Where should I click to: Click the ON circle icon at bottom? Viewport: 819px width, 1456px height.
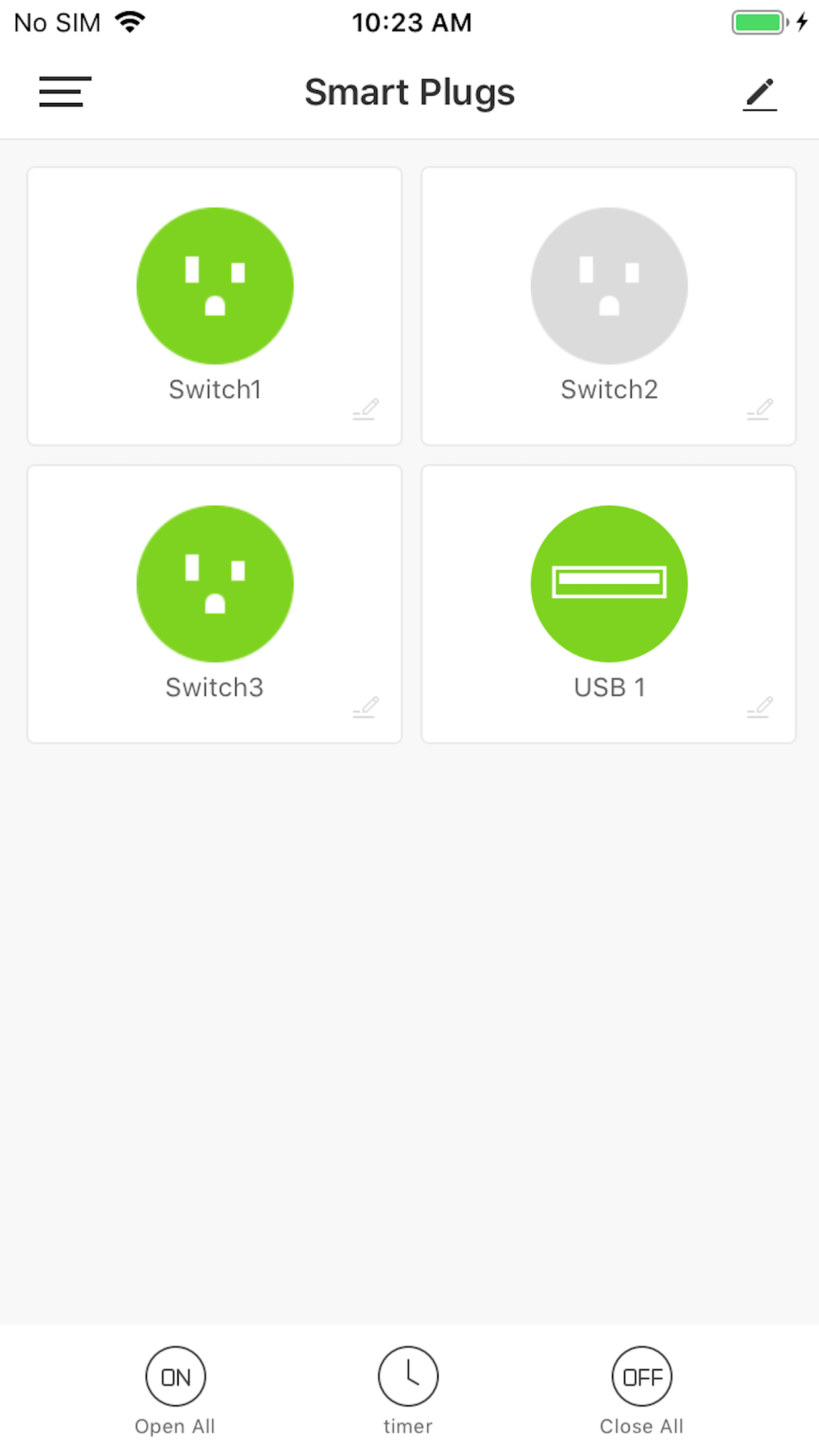[x=175, y=1376]
